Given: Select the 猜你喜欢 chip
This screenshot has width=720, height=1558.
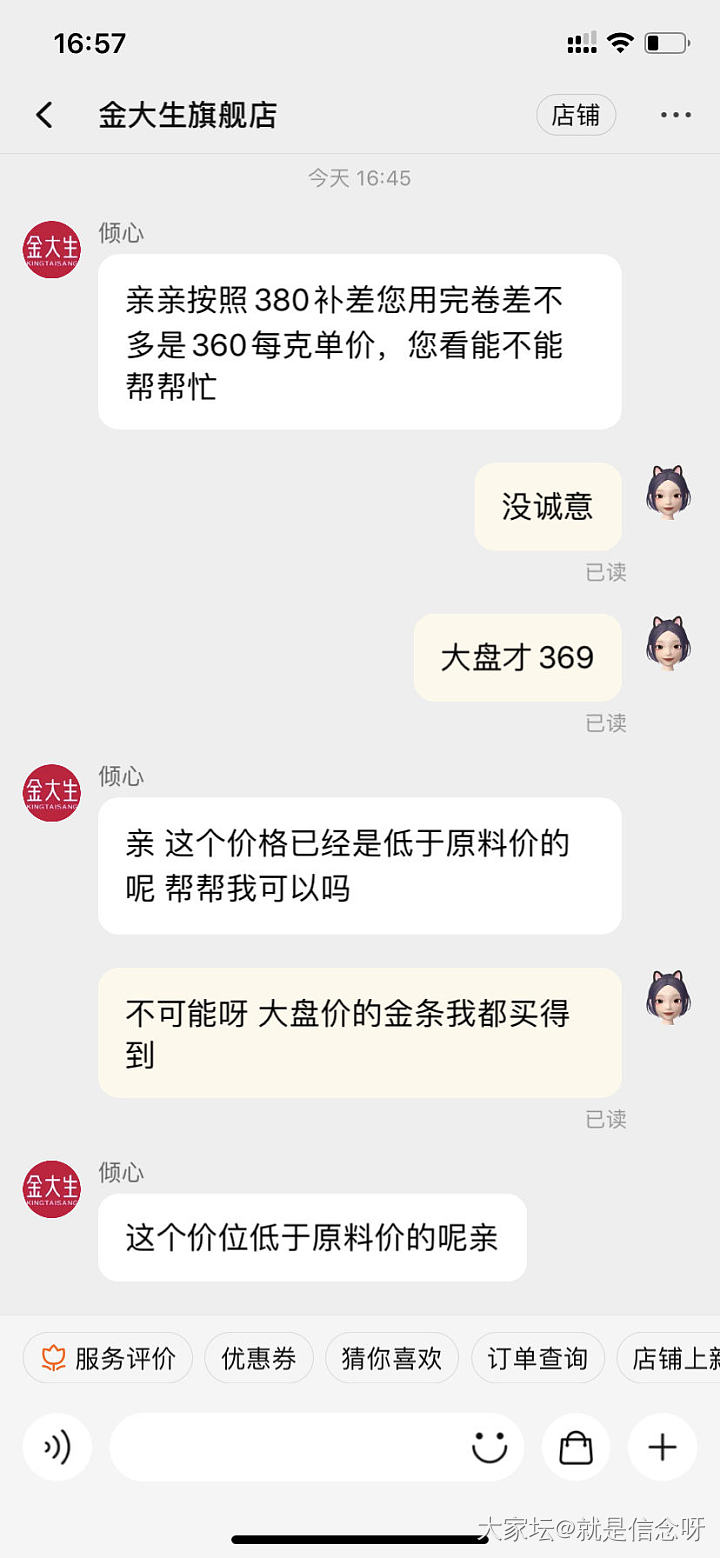Looking at the screenshot, I should coord(392,1358).
